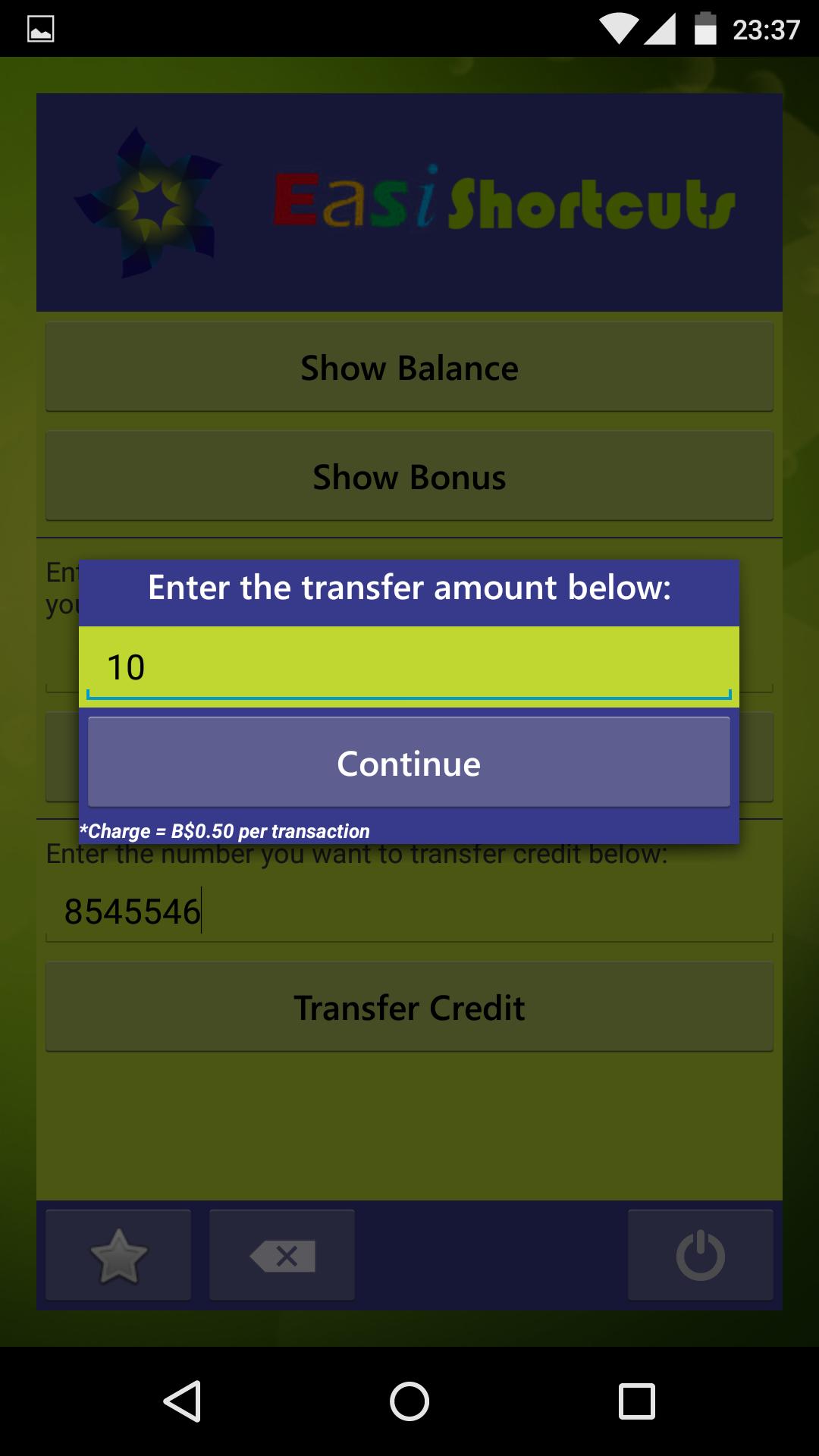Go back with the system back button

[182, 1401]
